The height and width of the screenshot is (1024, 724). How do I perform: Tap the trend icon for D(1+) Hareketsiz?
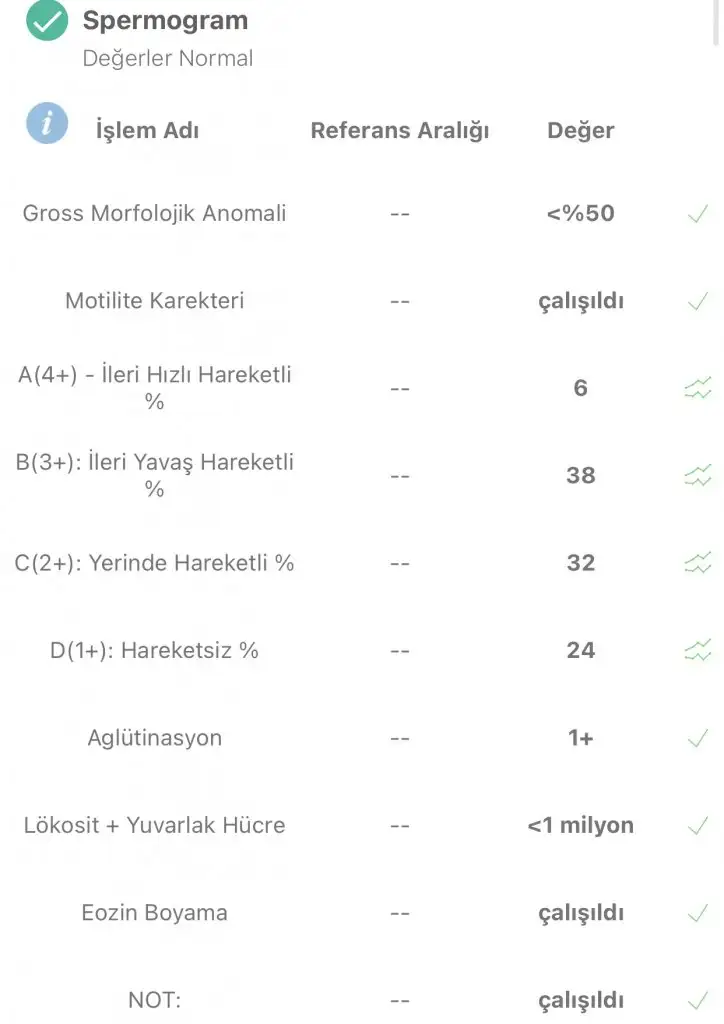pyautogui.click(x=697, y=651)
